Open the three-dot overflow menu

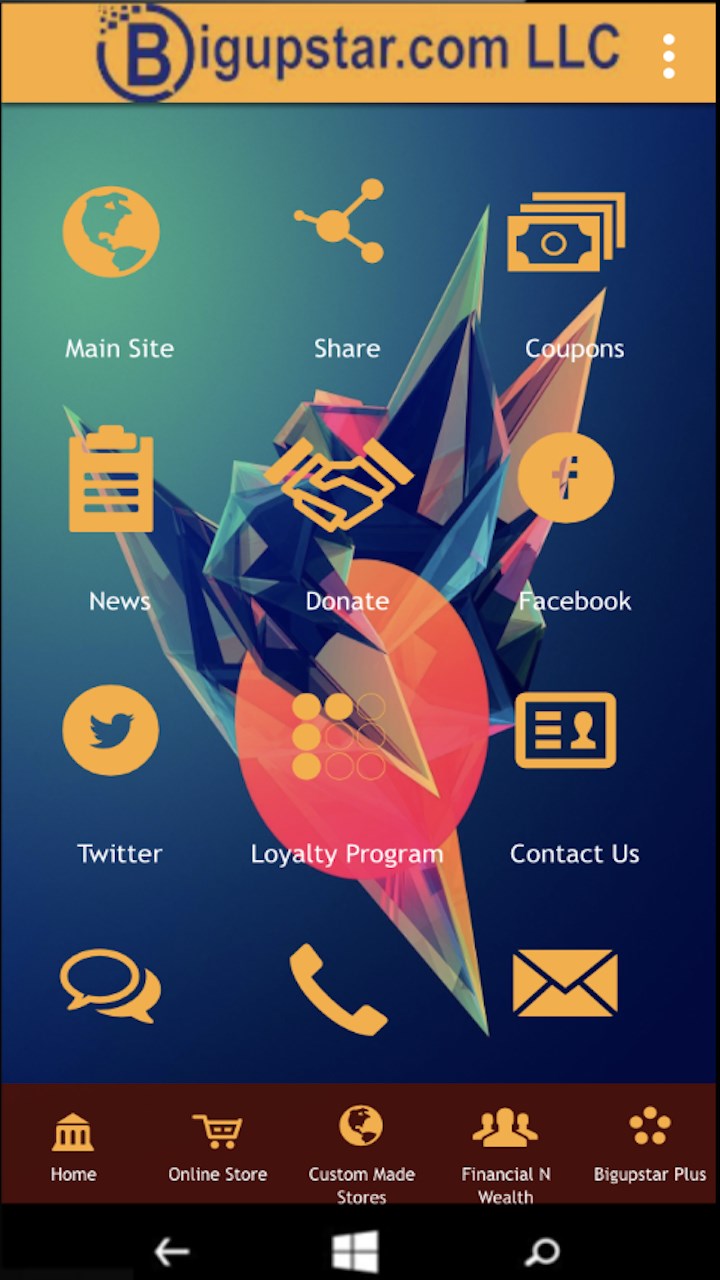click(x=669, y=56)
